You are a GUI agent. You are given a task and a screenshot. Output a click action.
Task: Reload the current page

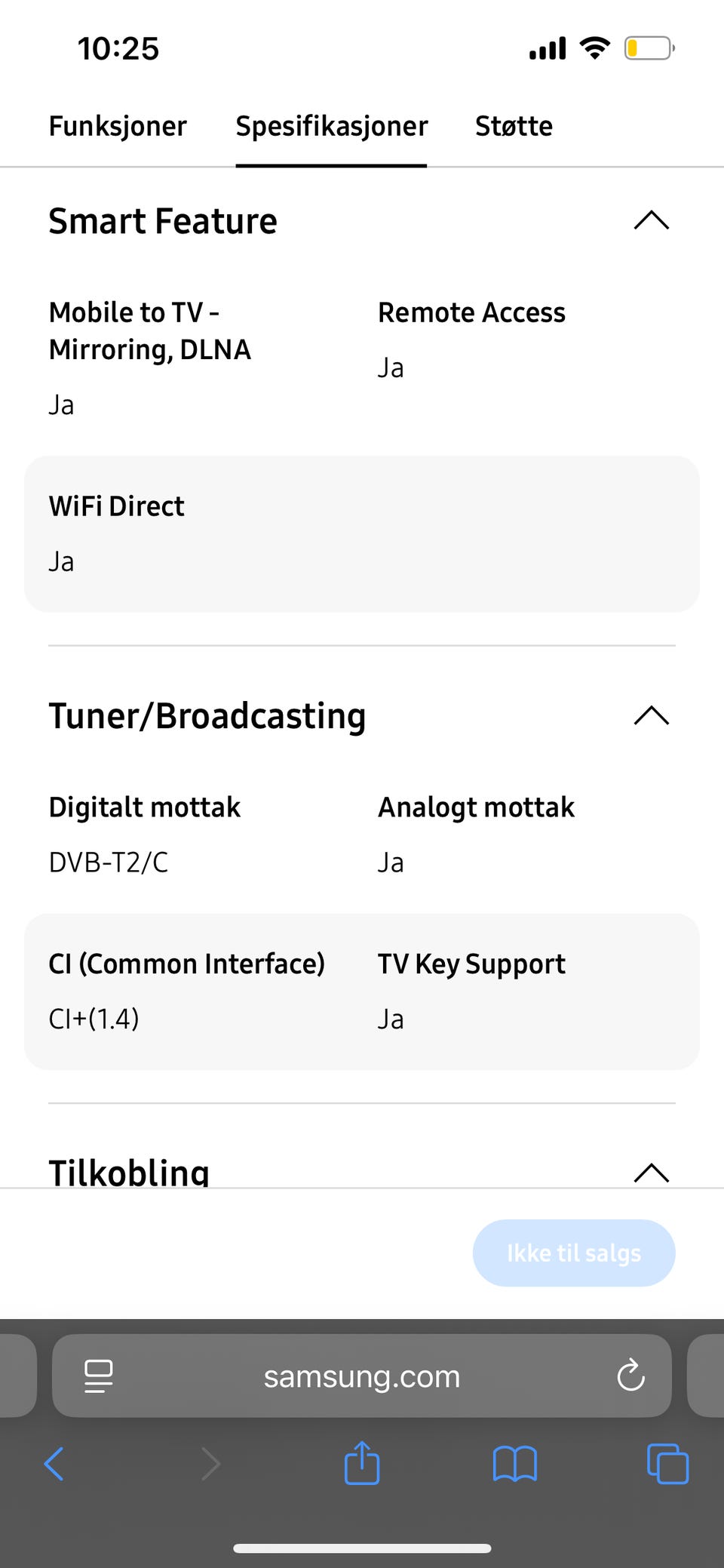(x=630, y=1376)
